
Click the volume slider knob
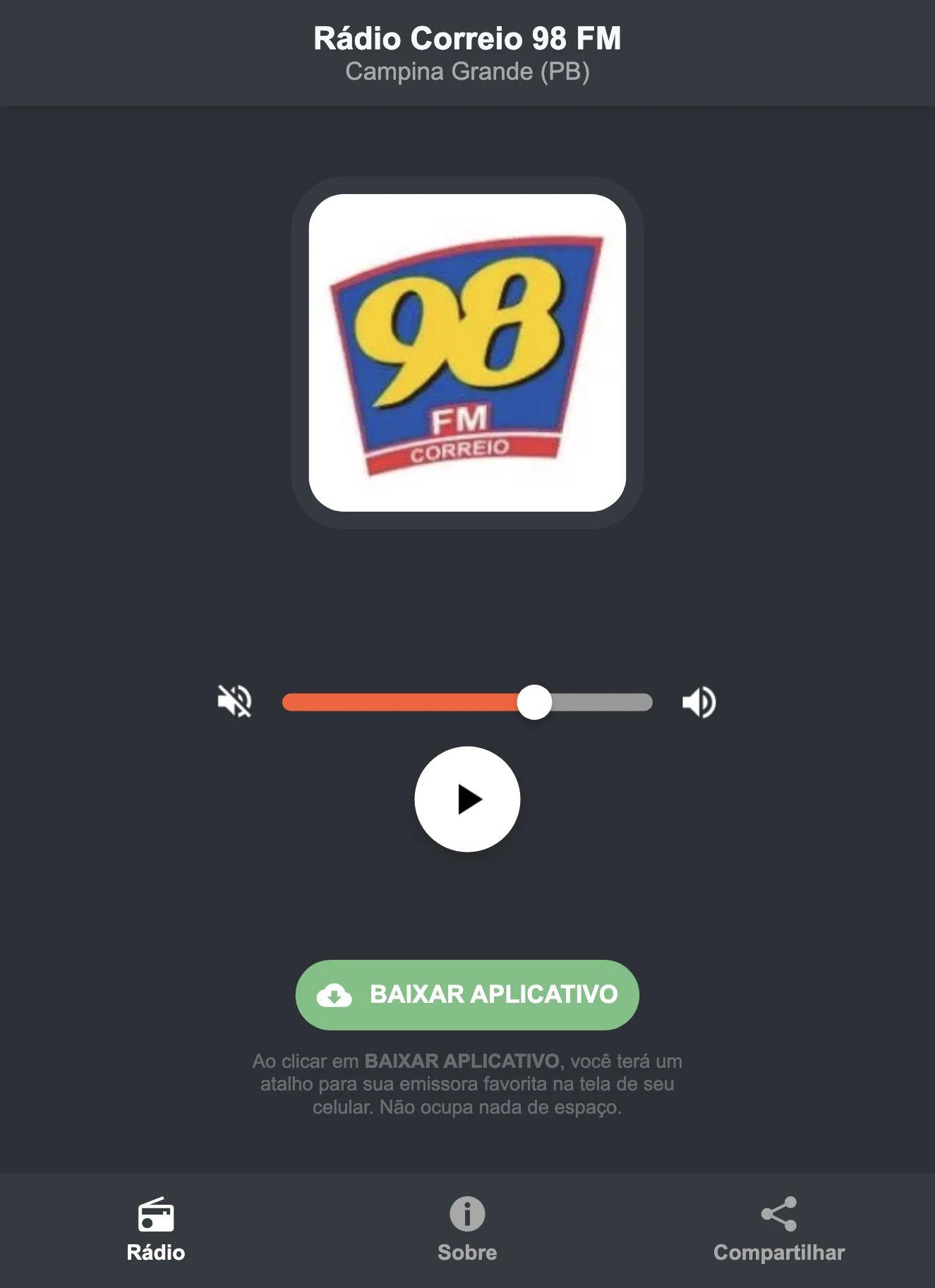537,702
